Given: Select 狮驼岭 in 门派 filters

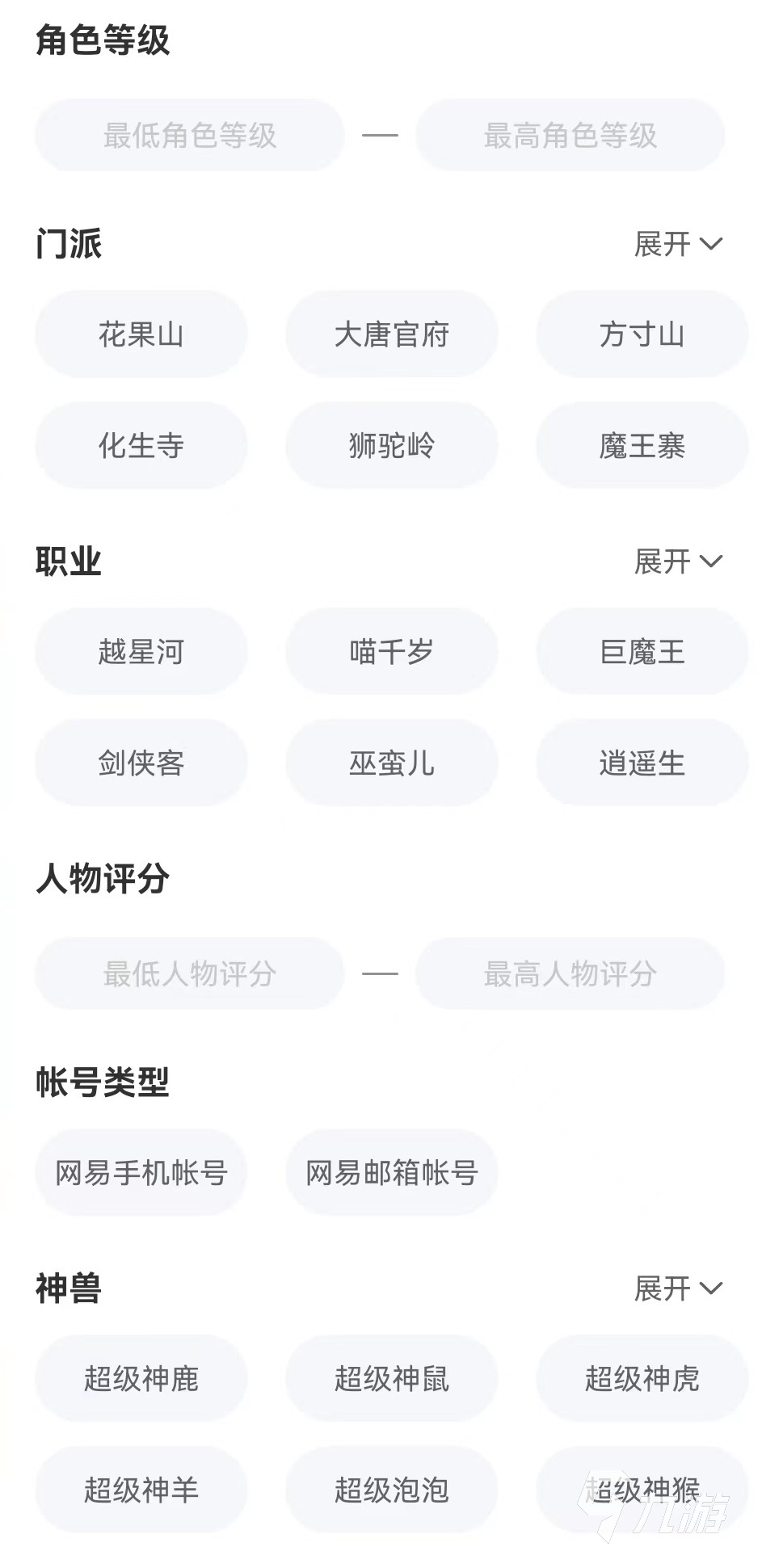Looking at the screenshot, I should [391, 445].
